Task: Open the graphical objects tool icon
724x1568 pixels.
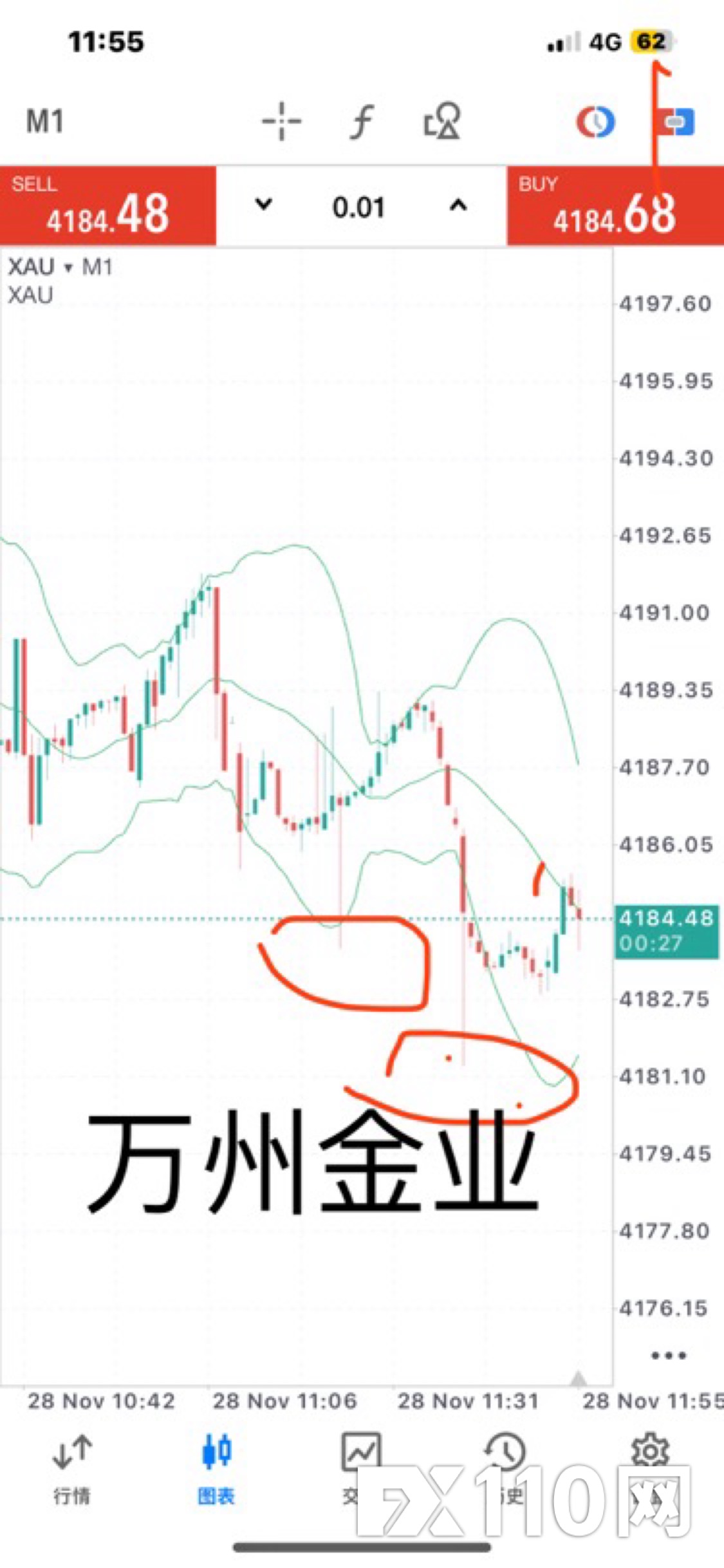Action: point(441,121)
